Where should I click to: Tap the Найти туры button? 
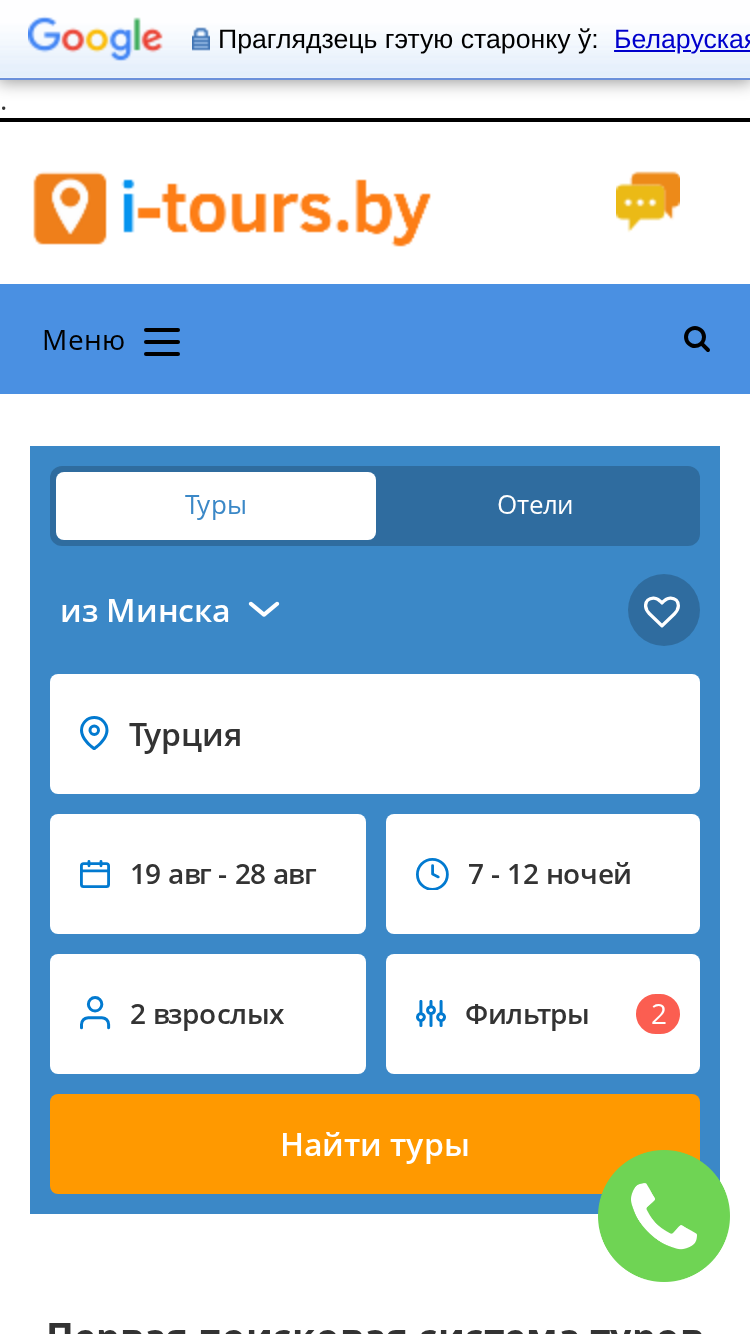(375, 1144)
